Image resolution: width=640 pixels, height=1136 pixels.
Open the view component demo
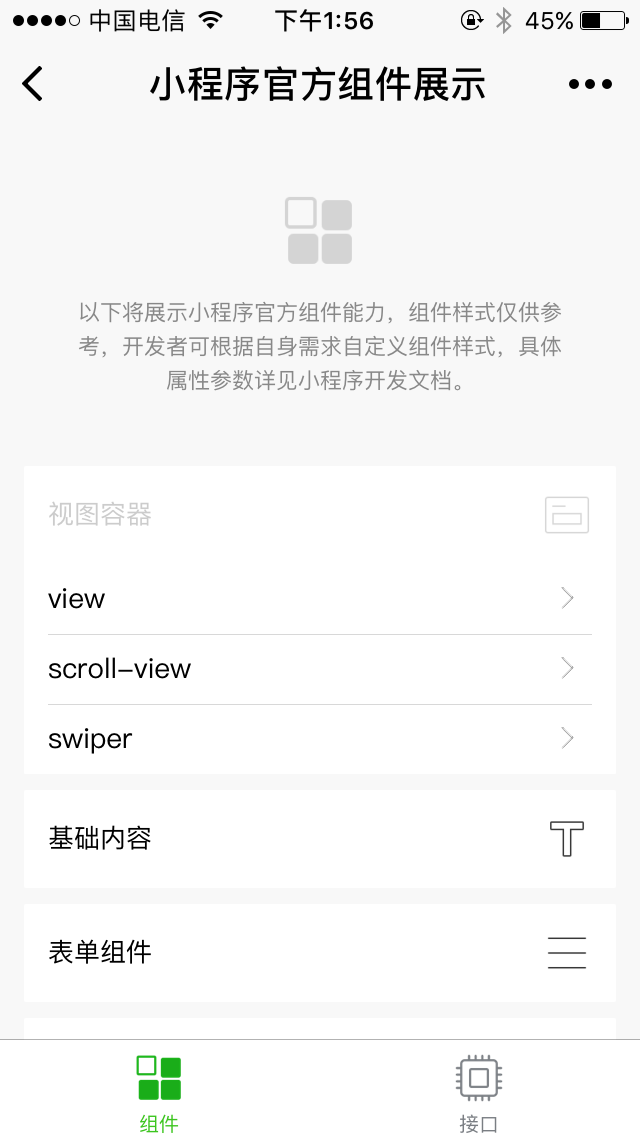click(x=319, y=599)
